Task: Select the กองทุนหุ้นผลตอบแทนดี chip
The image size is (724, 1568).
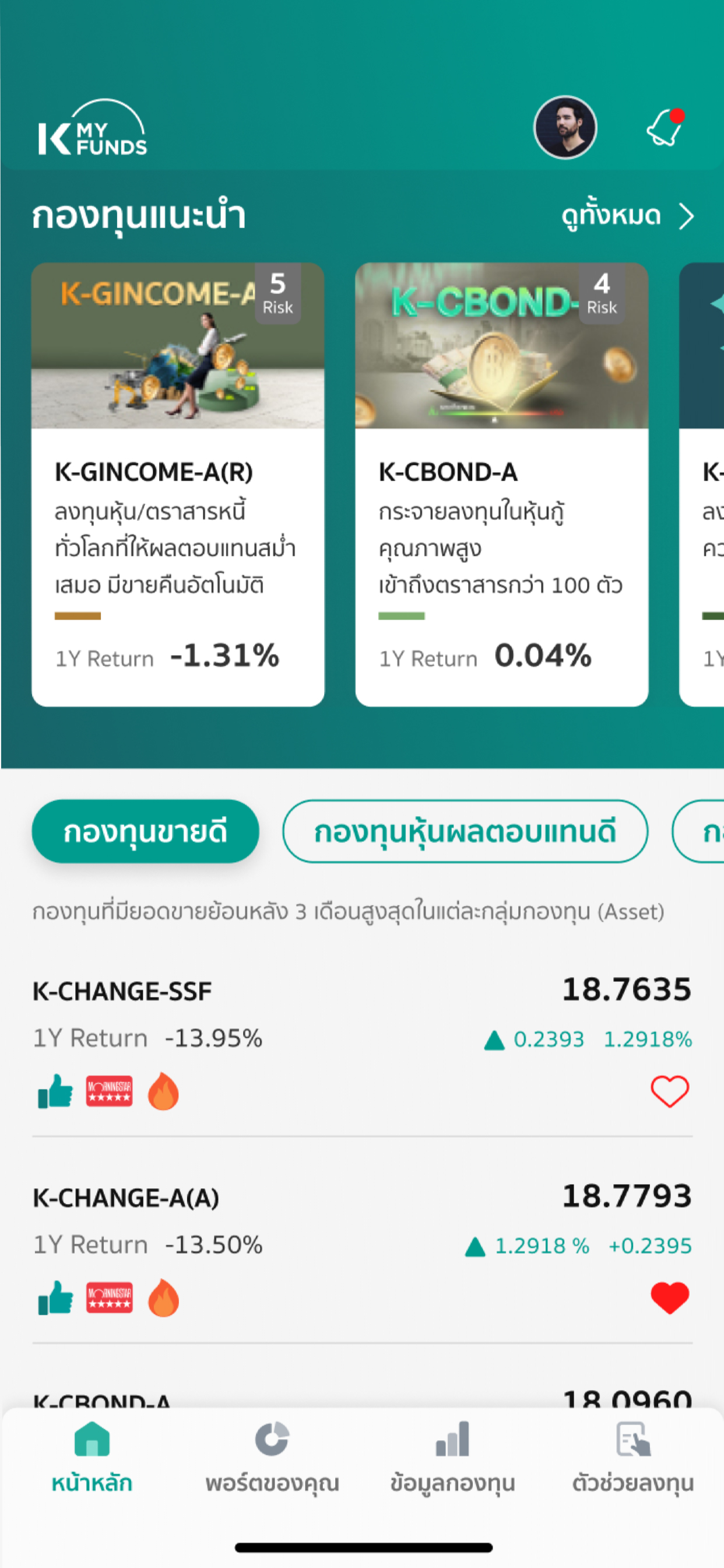Action: pos(465,831)
